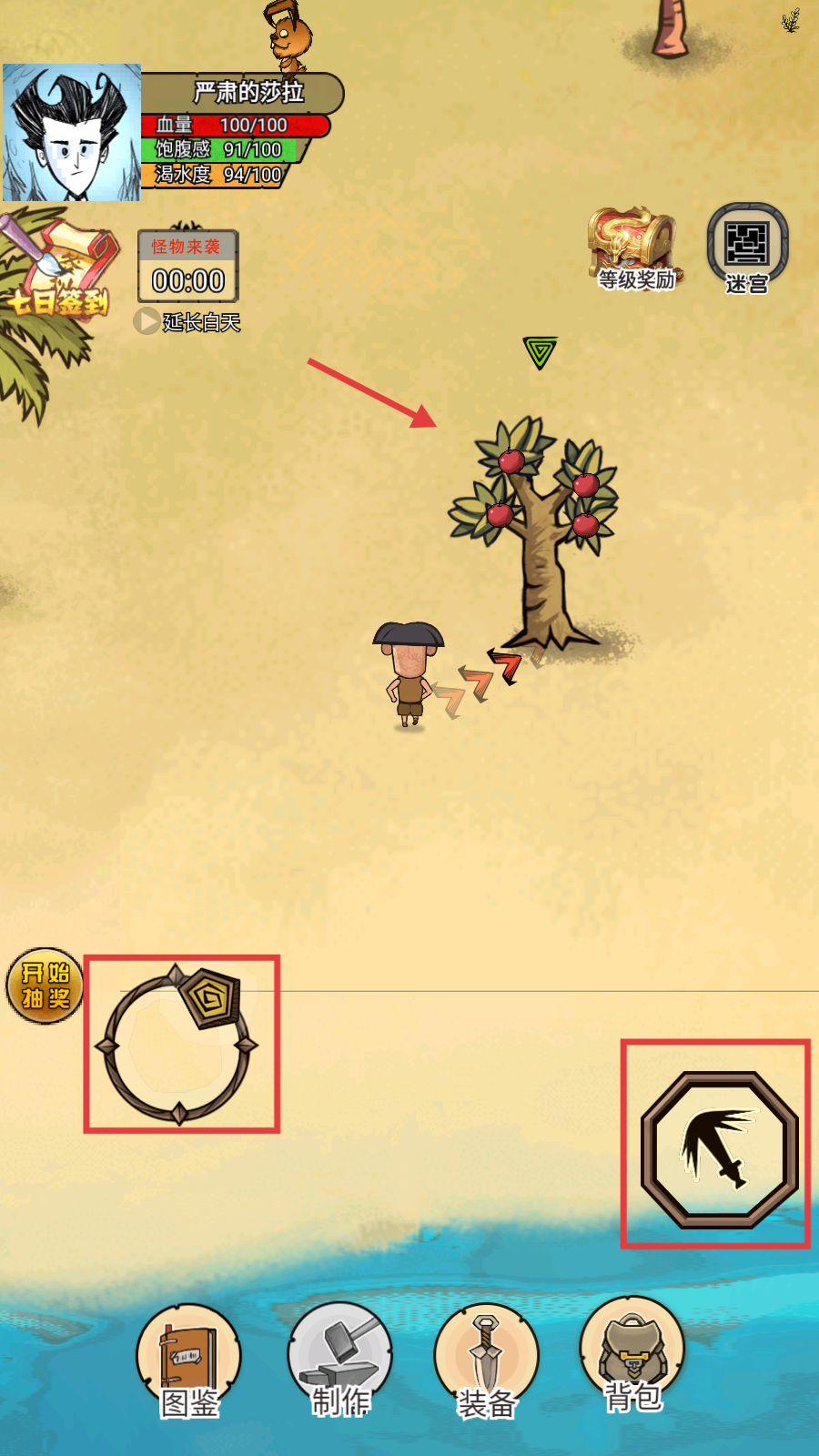
Task: Open 开始抽奖 lottery draw
Action: point(45,986)
